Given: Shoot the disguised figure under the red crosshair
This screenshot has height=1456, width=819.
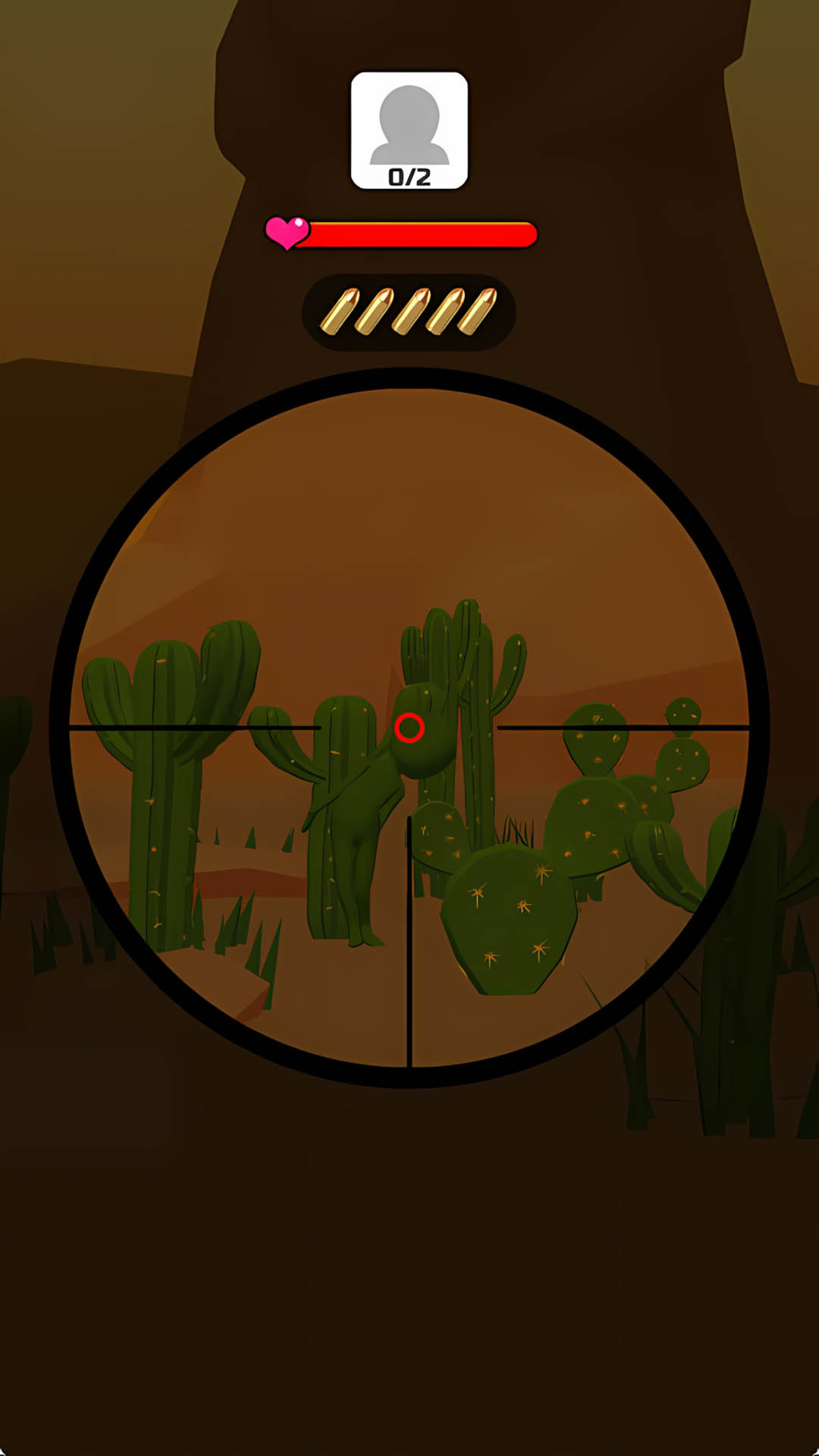Looking at the screenshot, I should pos(409,729).
